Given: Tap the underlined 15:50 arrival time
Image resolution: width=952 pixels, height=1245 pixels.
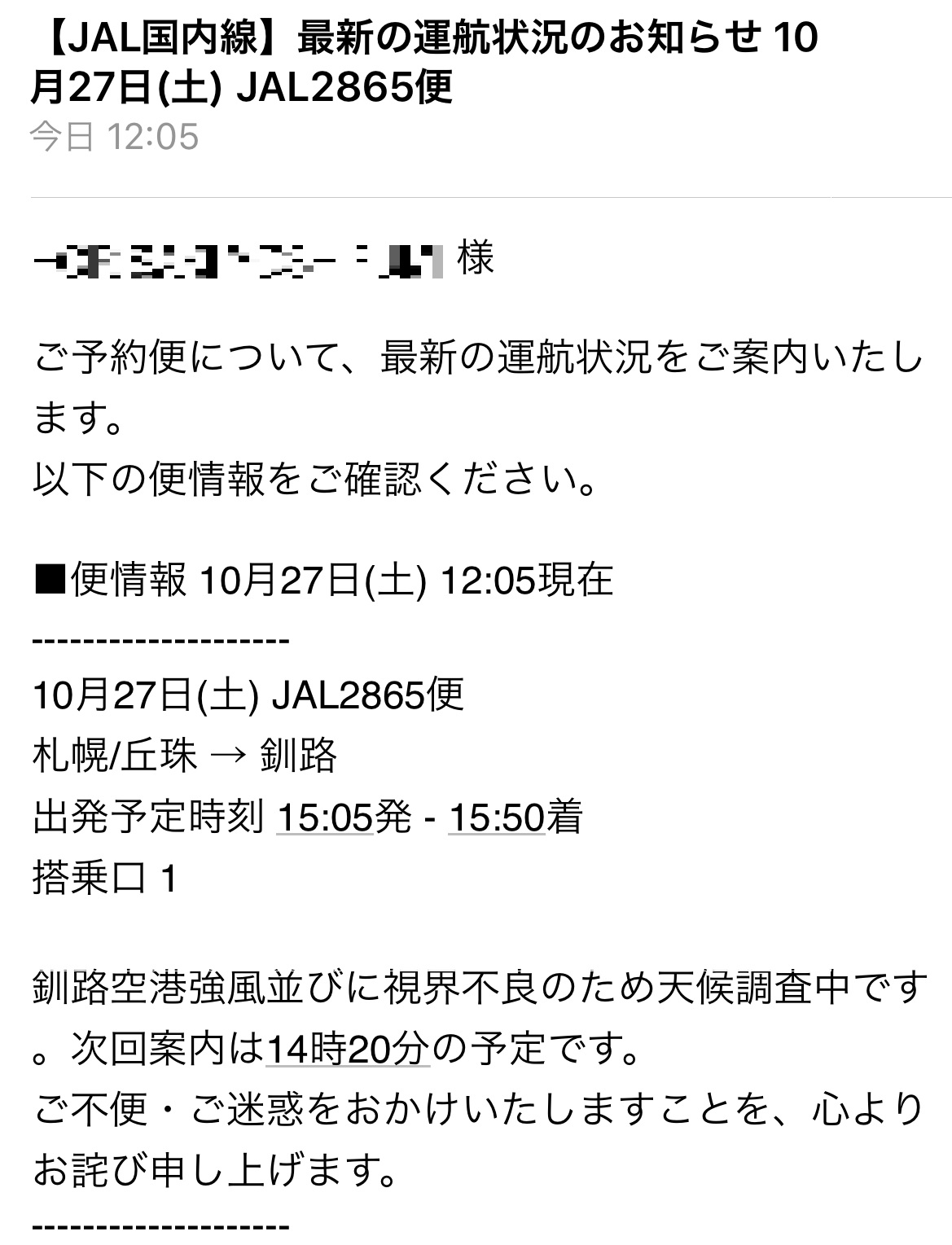Looking at the screenshot, I should pos(497,817).
